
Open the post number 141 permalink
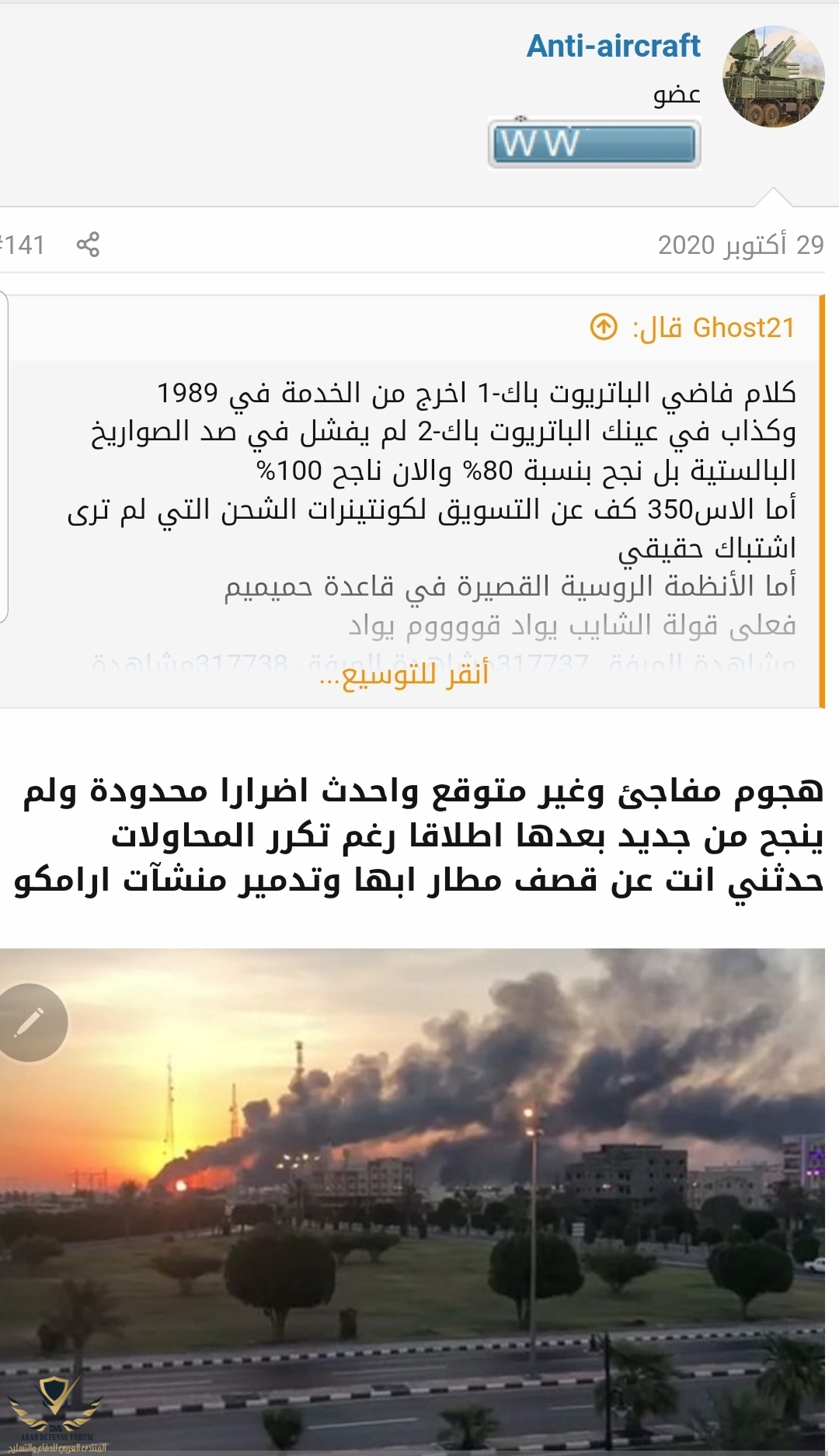pyautogui.click(x=23, y=245)
